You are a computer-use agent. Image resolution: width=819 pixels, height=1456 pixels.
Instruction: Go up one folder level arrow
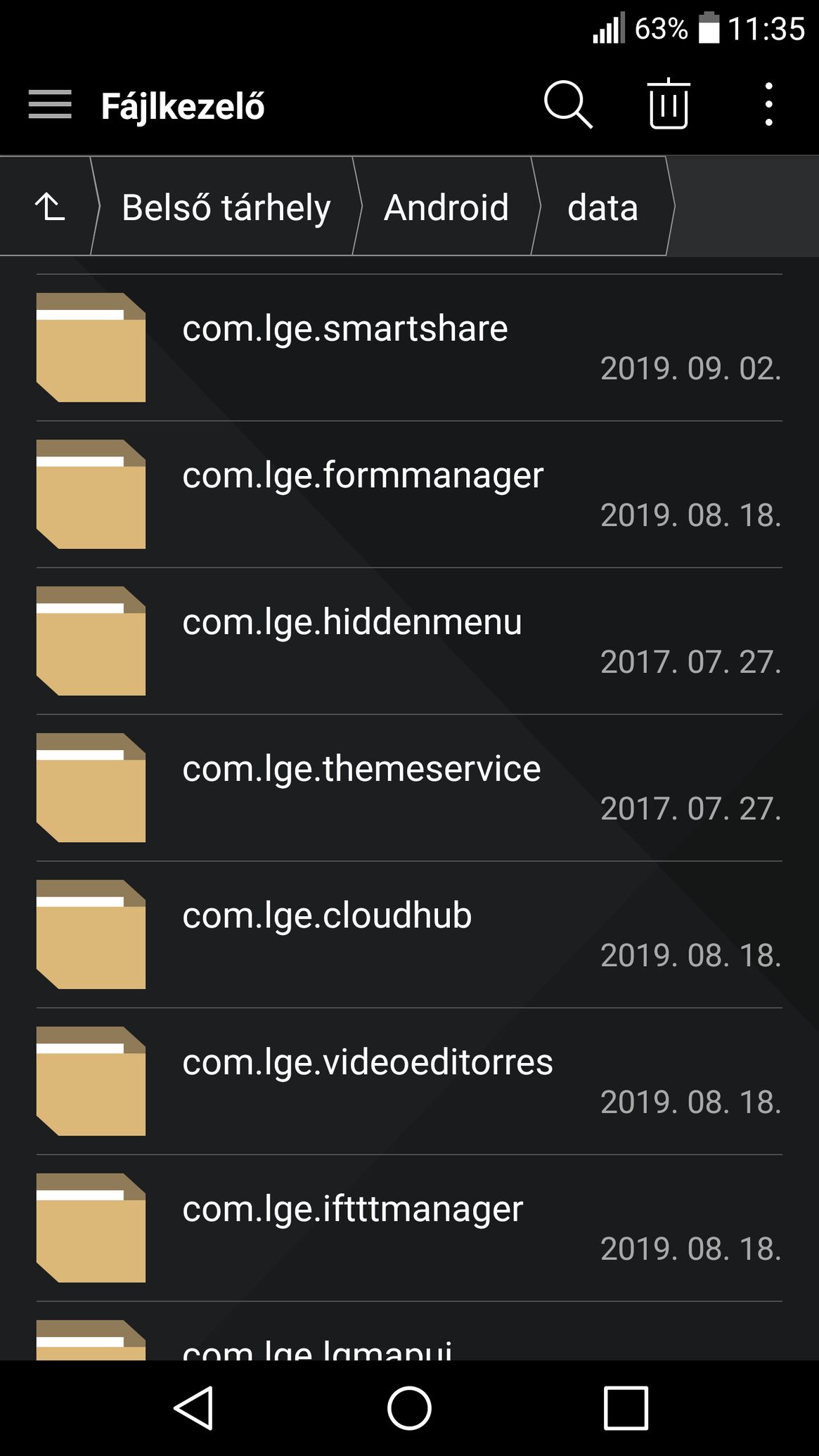coord(49,207)
